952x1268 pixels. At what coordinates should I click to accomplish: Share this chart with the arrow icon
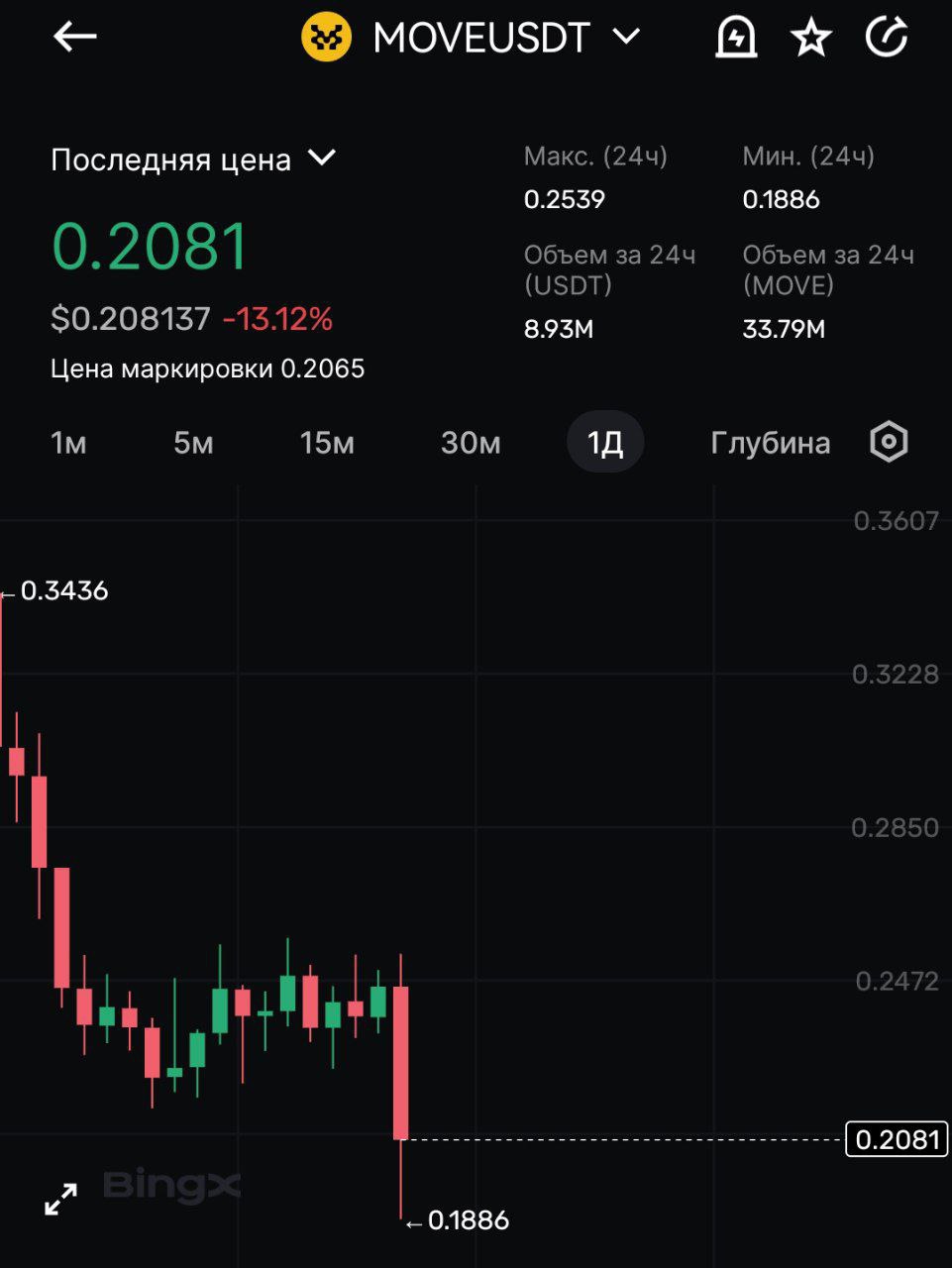886,38
